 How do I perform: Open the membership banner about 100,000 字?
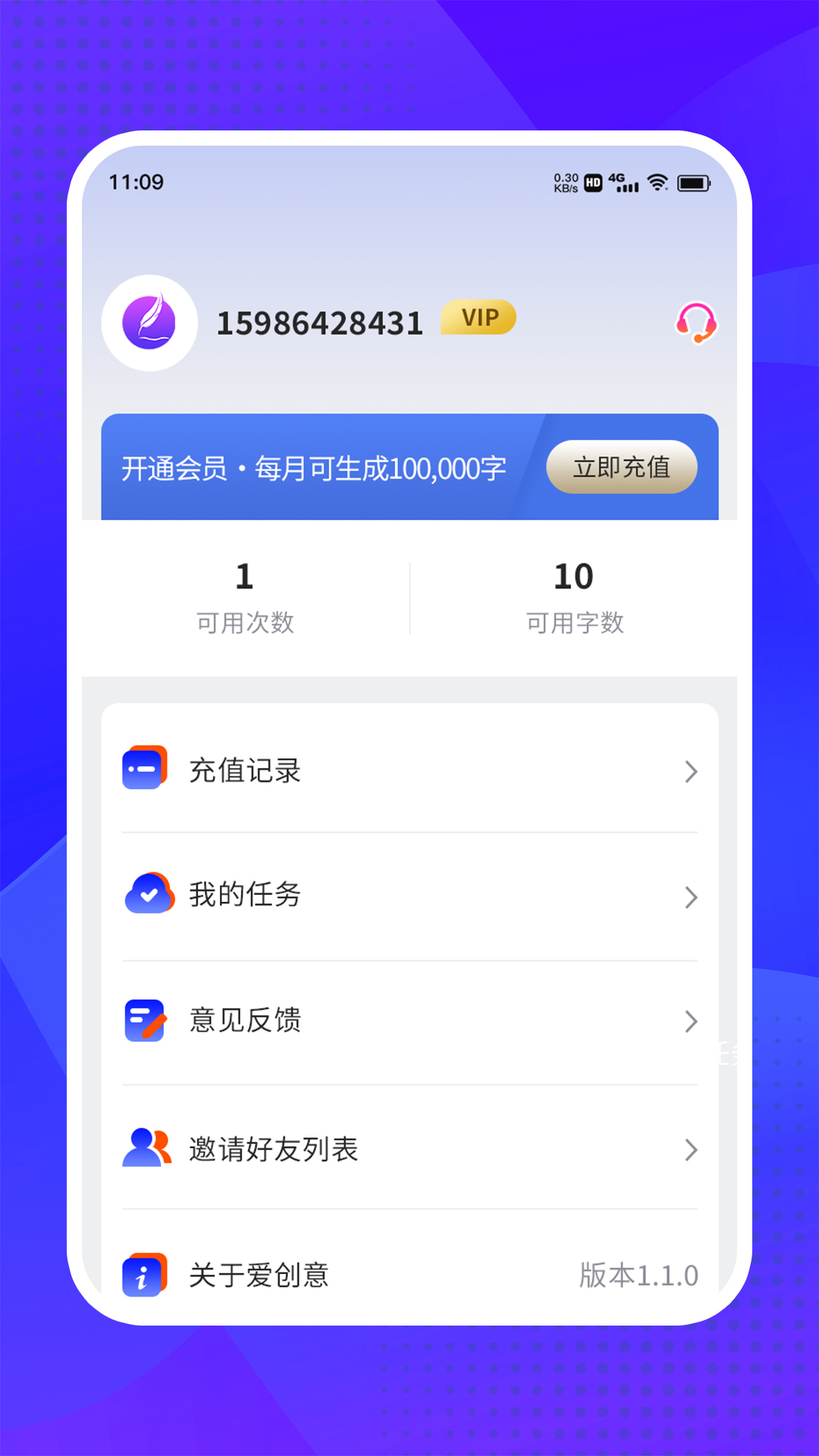[x=315, y=468]
